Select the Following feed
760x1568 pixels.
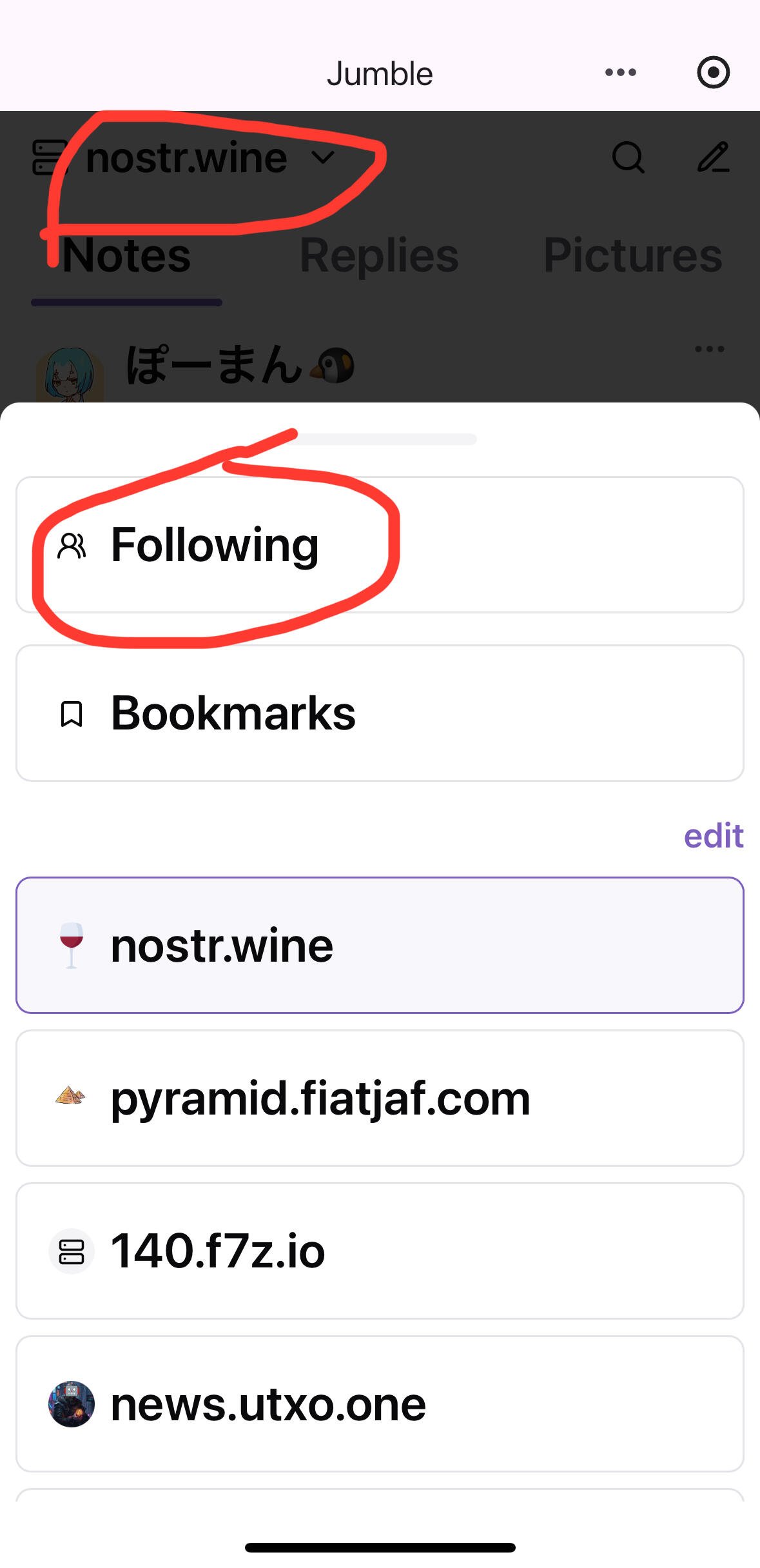pos(380,545)
